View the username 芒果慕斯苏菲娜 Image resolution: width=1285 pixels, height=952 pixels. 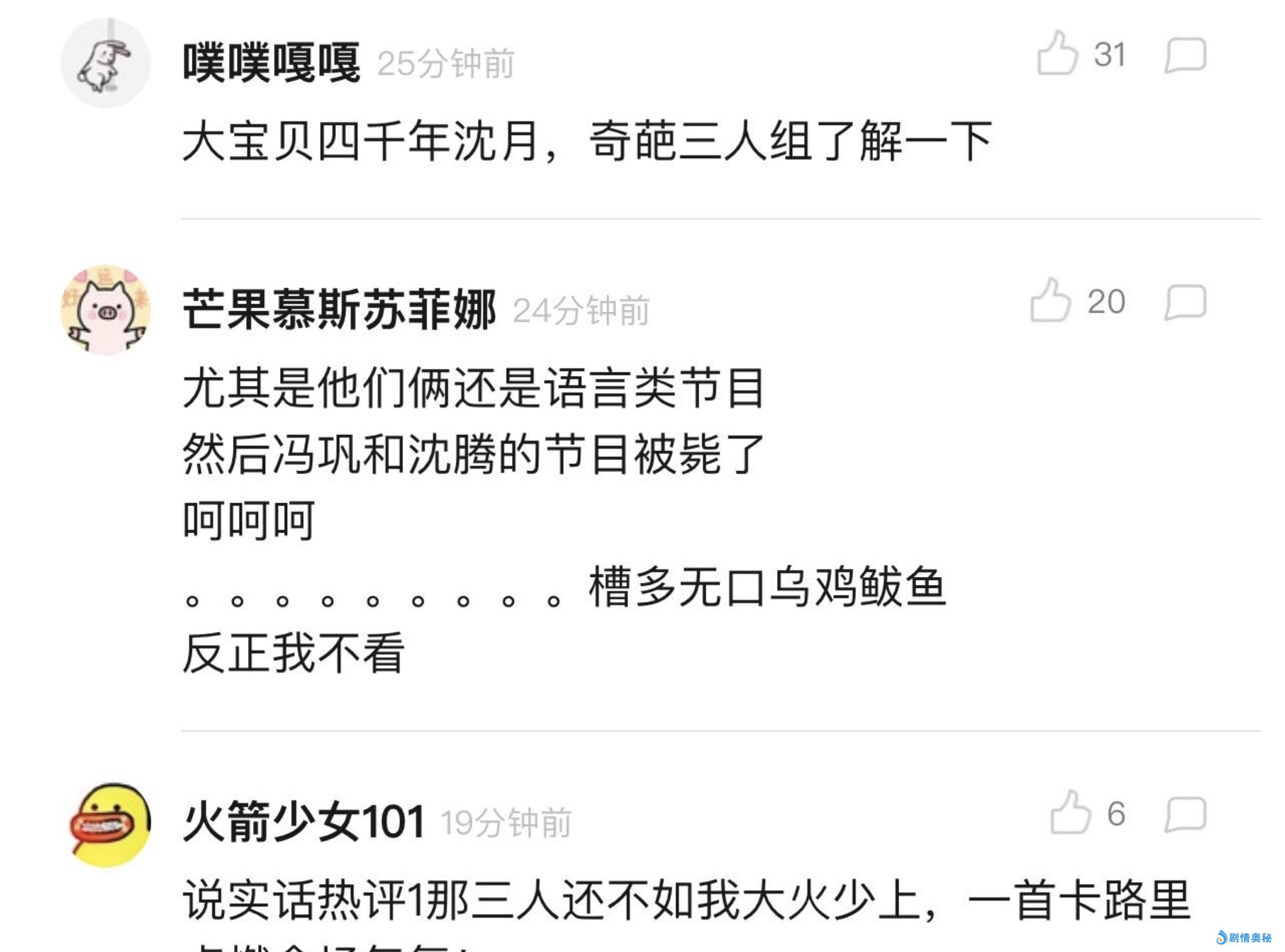click(339, 311)
